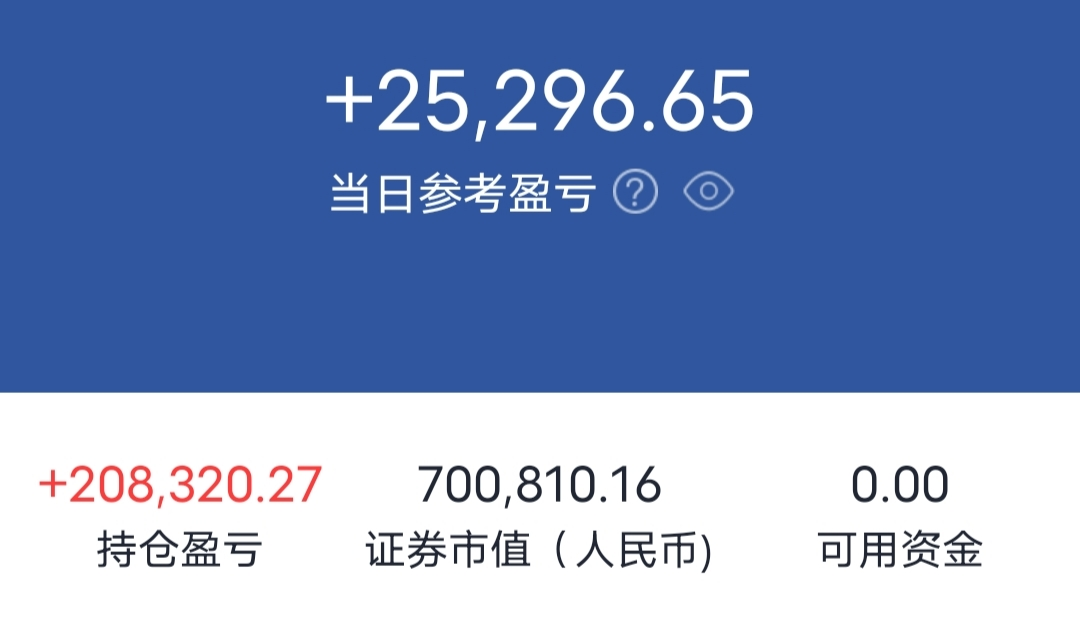Open the help icon beside 当日参考盈亏
Image resolution: width=1080 pixels, height=632 pixels.
pos(635,192)
